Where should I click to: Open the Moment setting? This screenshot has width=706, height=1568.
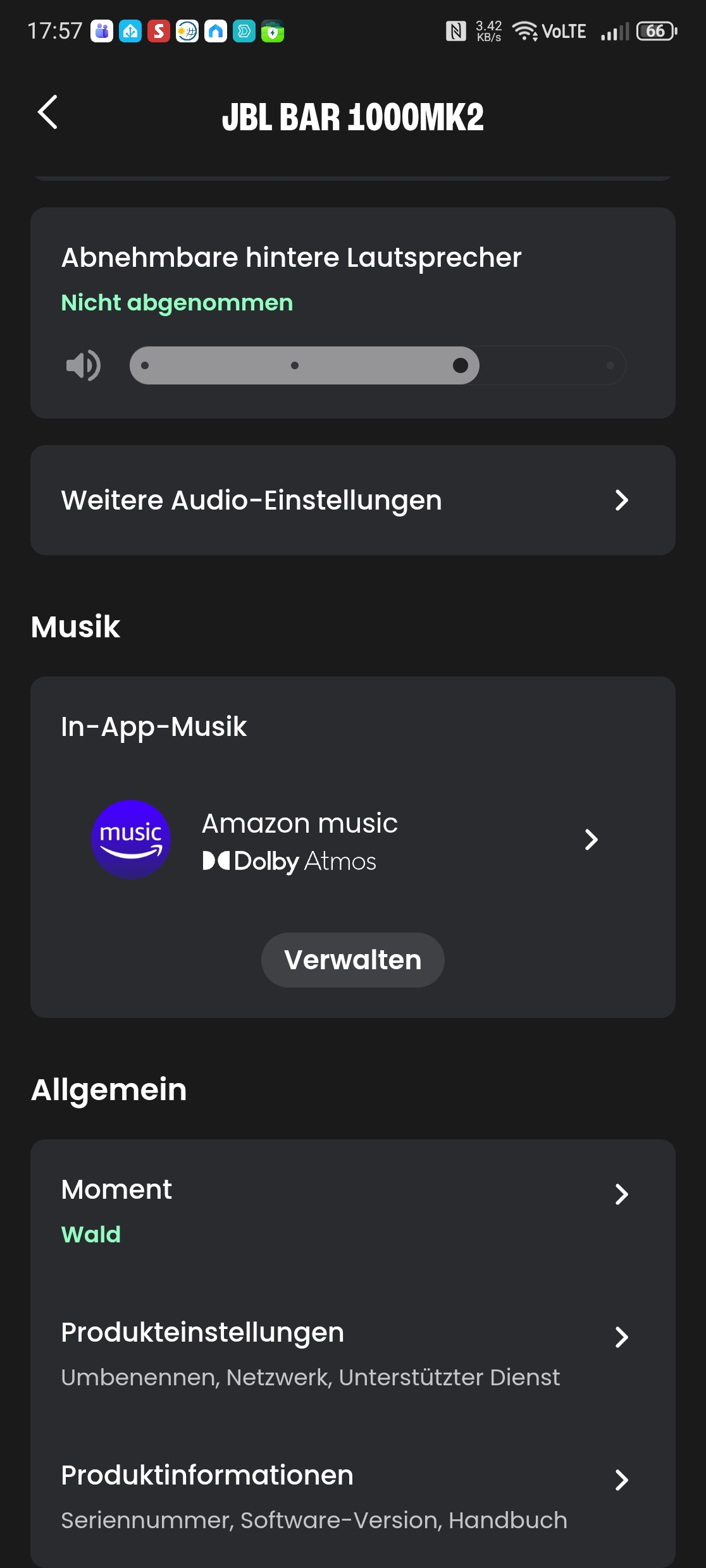tap(352, 1210)
